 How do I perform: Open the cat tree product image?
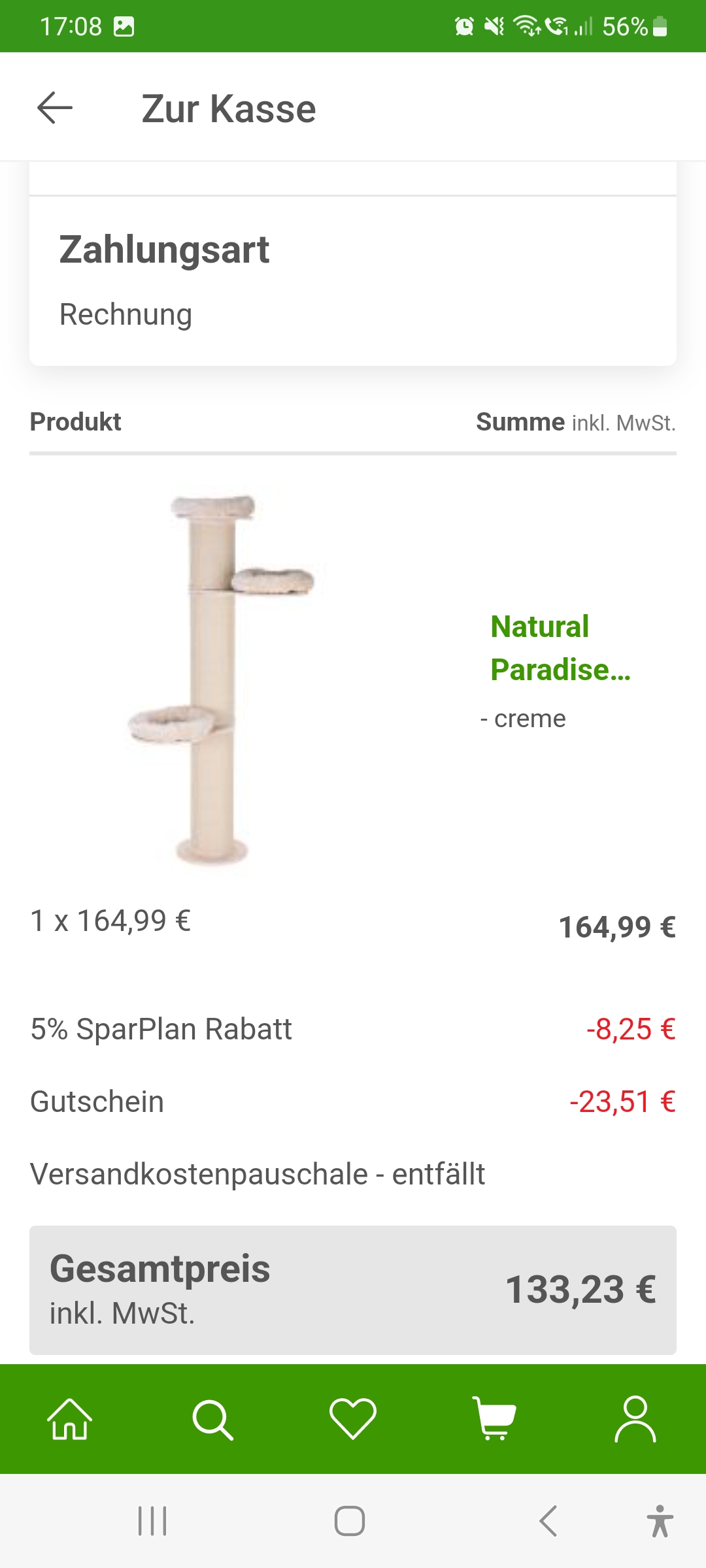[221, 679]
